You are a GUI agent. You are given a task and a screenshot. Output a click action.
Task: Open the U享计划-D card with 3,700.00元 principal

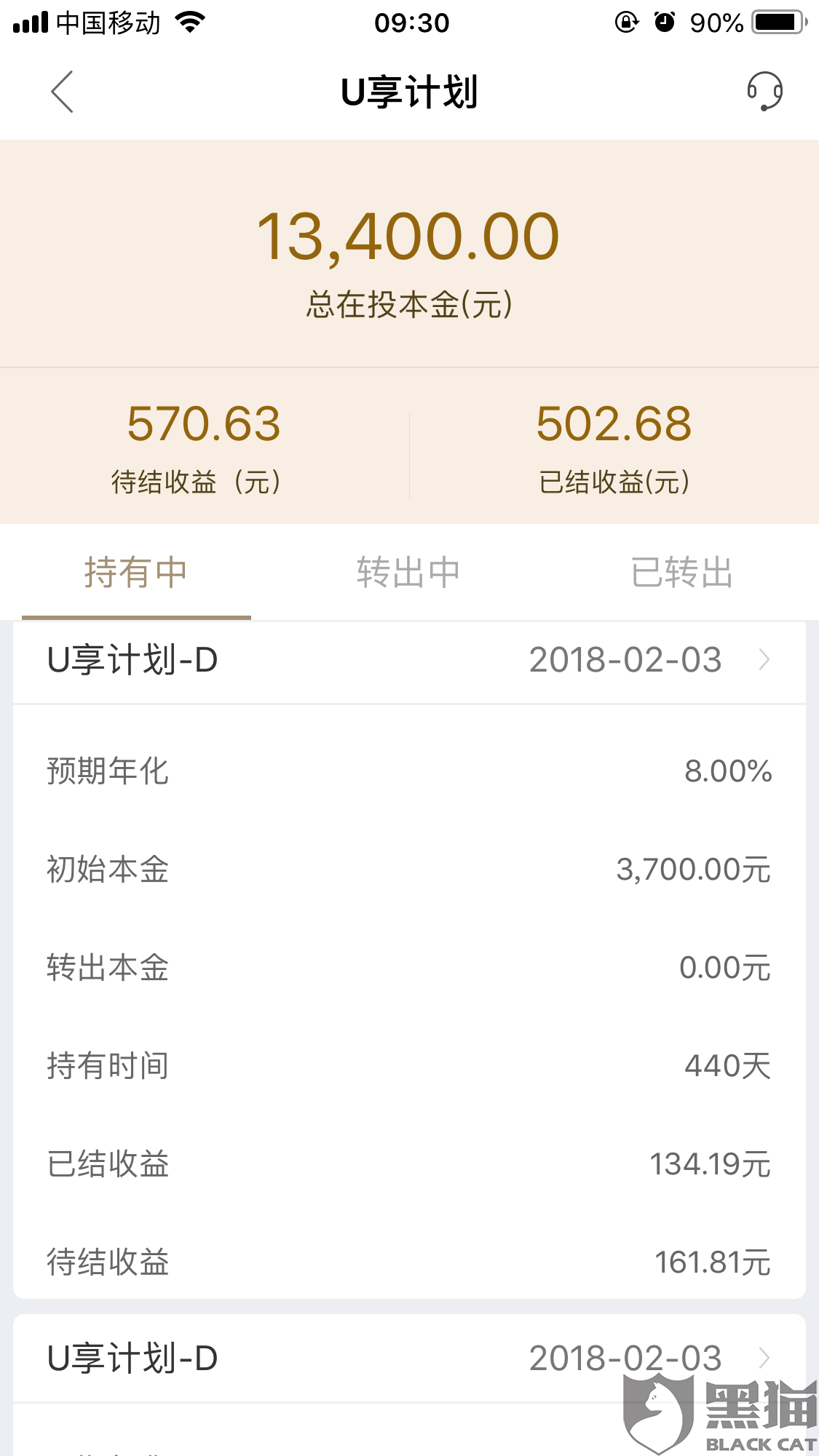coord(409,660)
